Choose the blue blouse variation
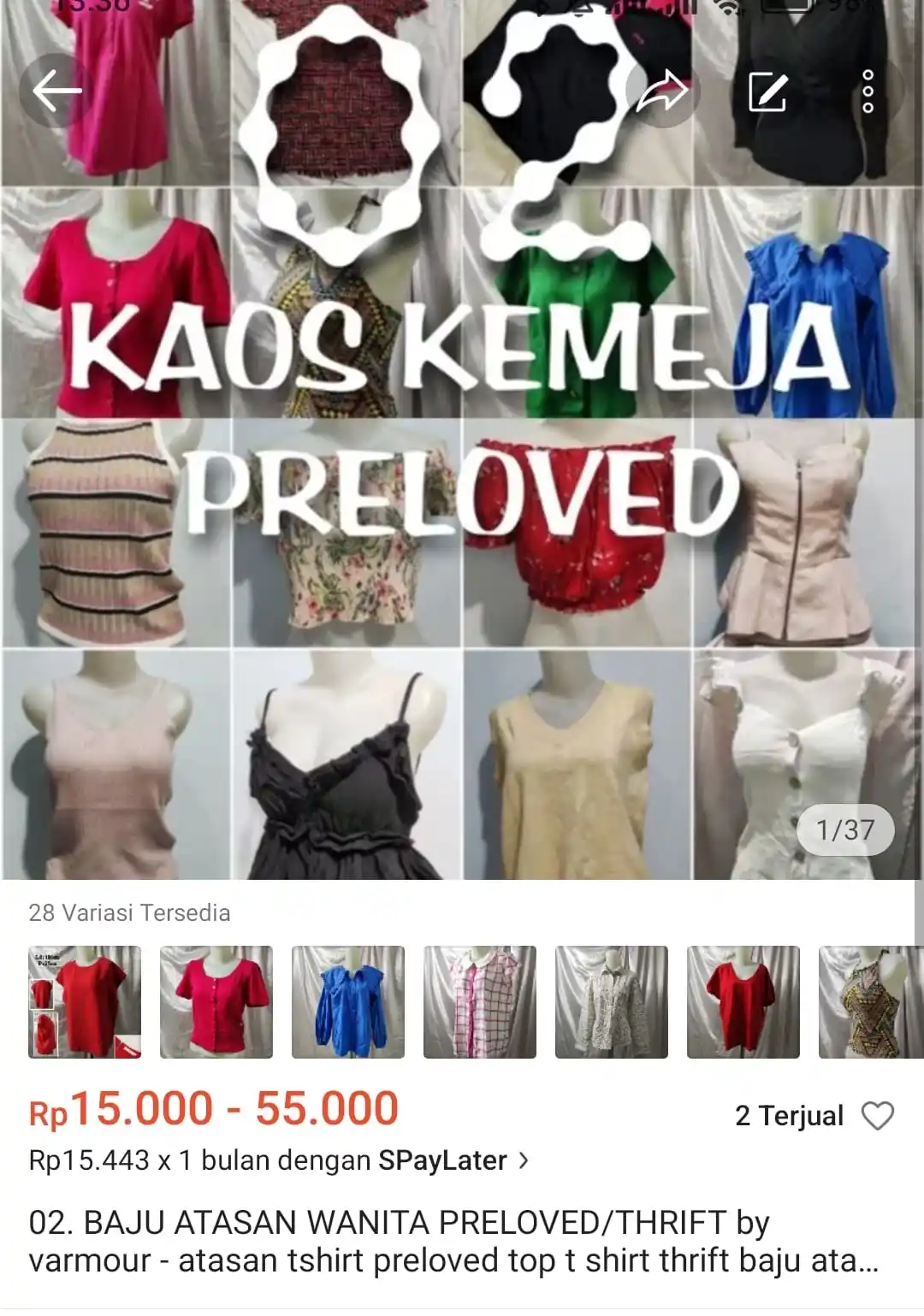The image size is (924, 1316). click(348, 1001)
